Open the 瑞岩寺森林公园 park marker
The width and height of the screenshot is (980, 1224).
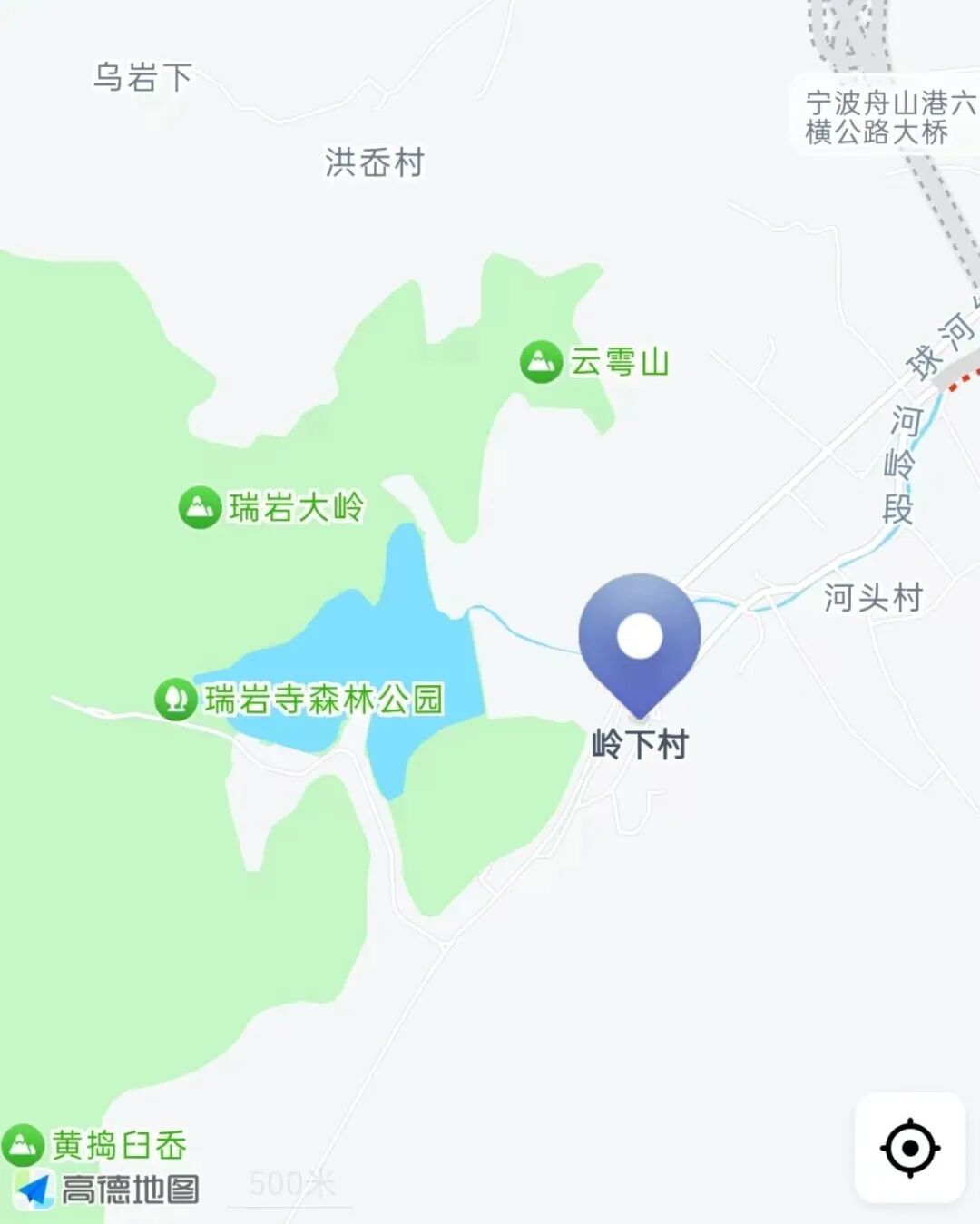point(176,700)
